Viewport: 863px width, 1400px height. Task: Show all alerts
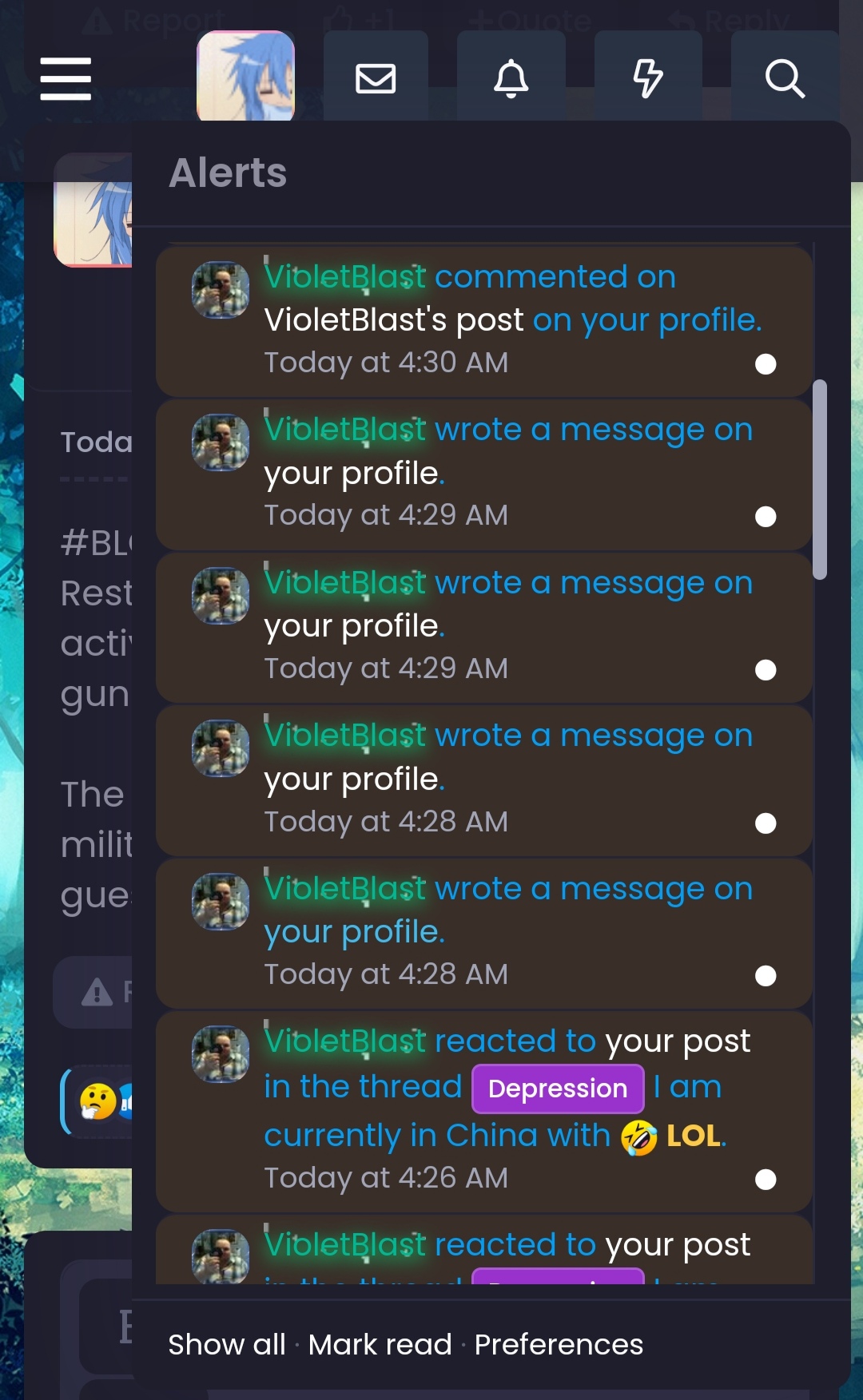click(x=226, y=1345)
